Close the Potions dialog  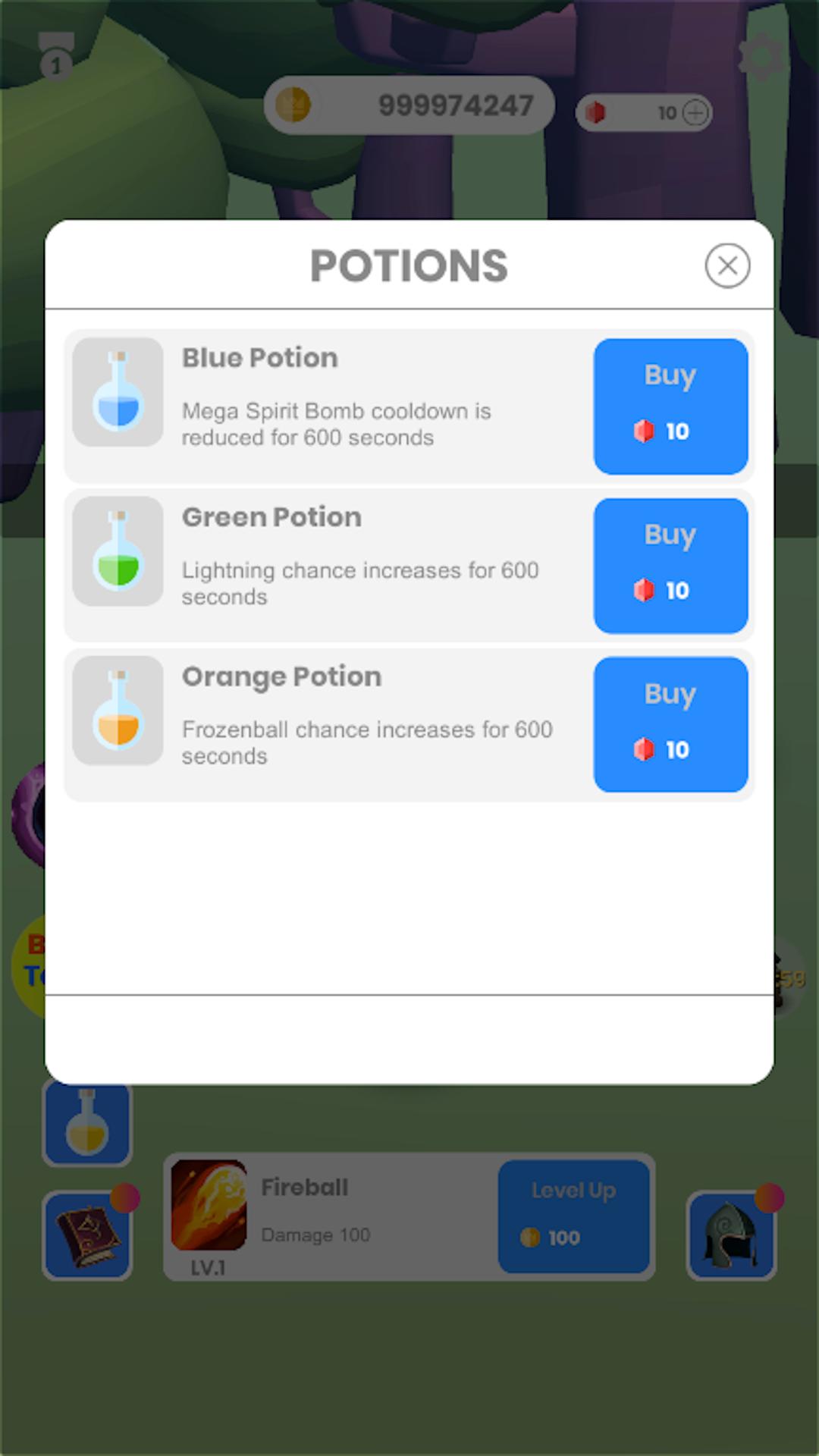point(727,265)
